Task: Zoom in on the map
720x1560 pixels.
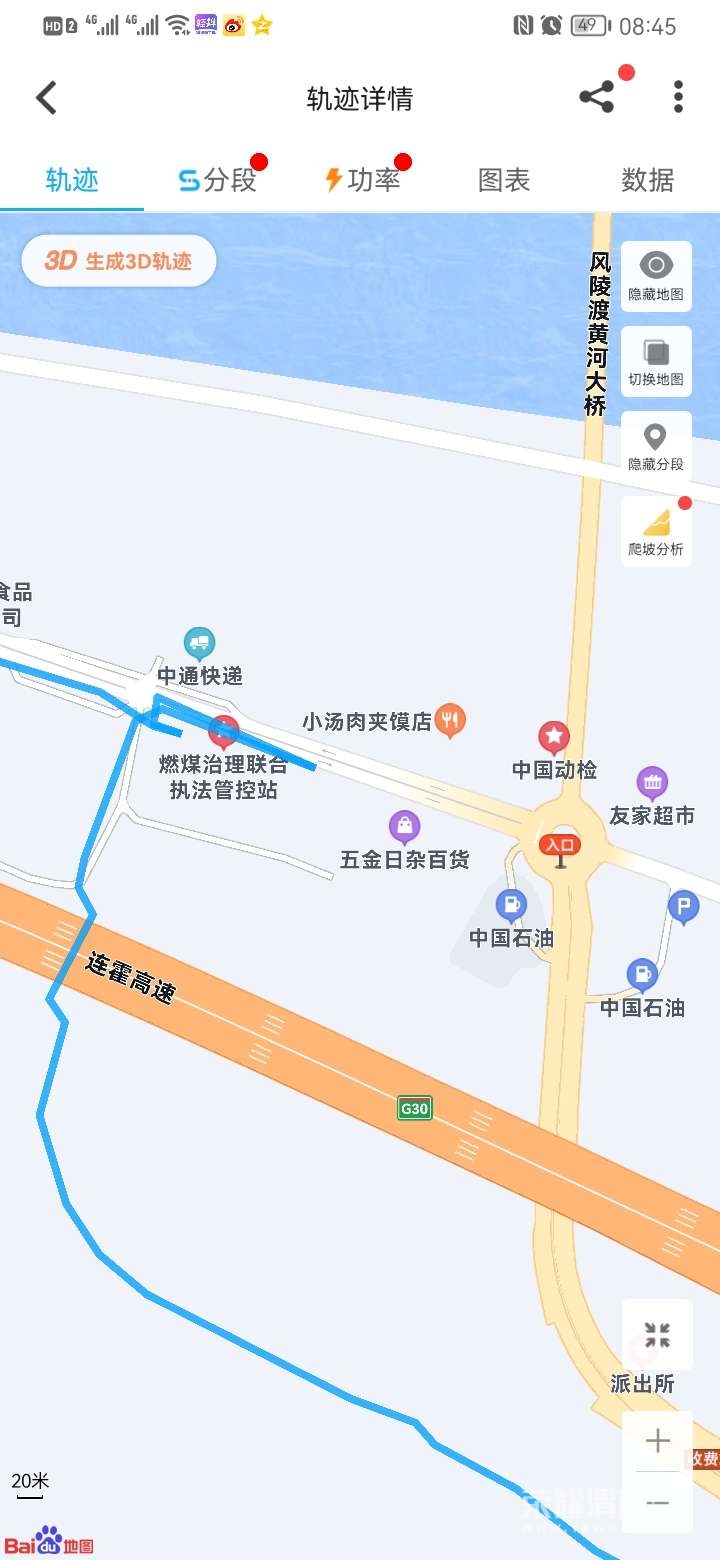Action: pyautogui.click(x=657, y=1441)
